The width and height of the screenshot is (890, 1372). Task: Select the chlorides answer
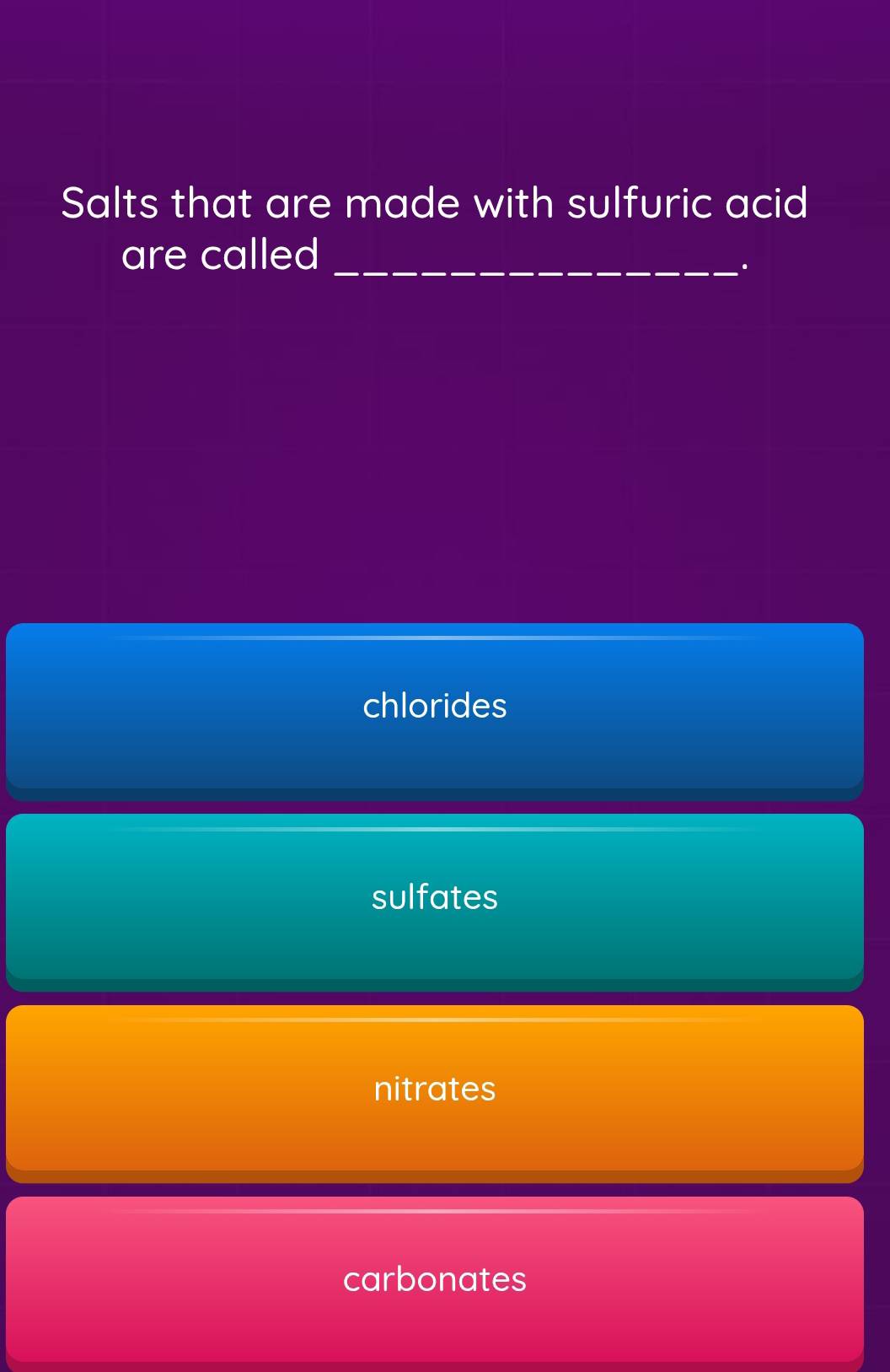click(435, 707)
